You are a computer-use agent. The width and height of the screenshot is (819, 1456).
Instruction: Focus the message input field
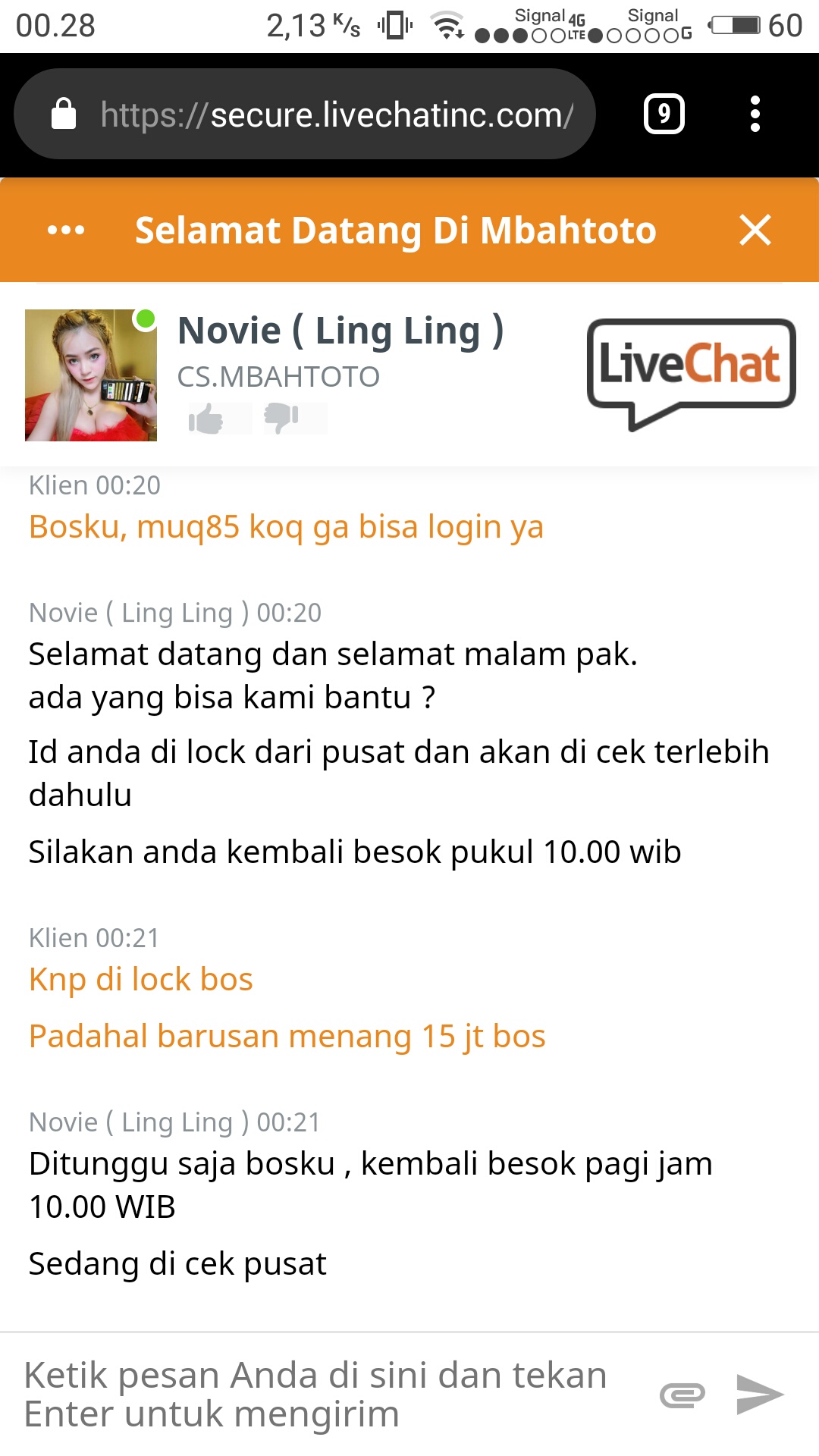click(x=318, y=1394)
